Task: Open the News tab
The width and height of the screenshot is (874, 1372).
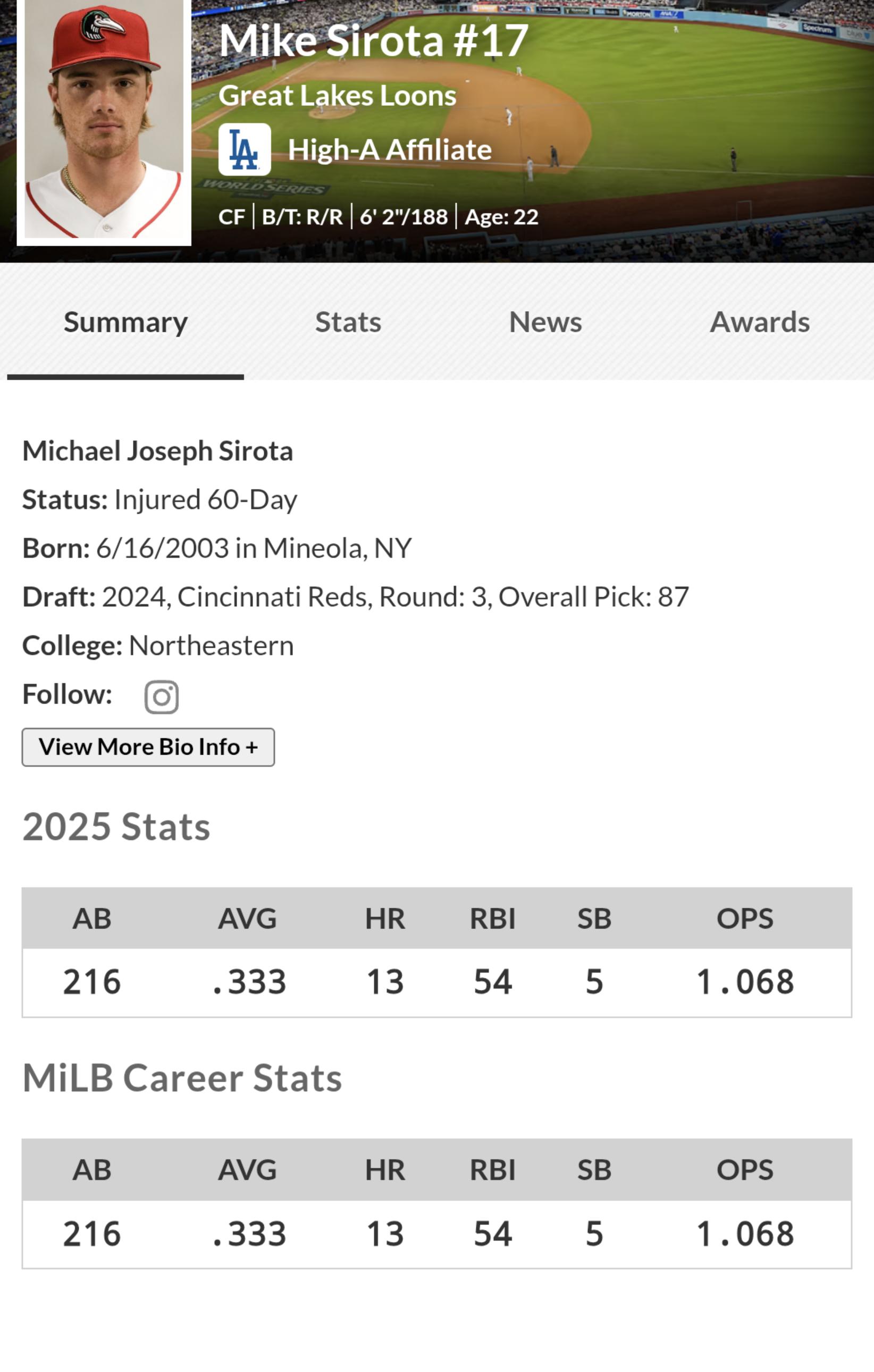Action: 545,322
